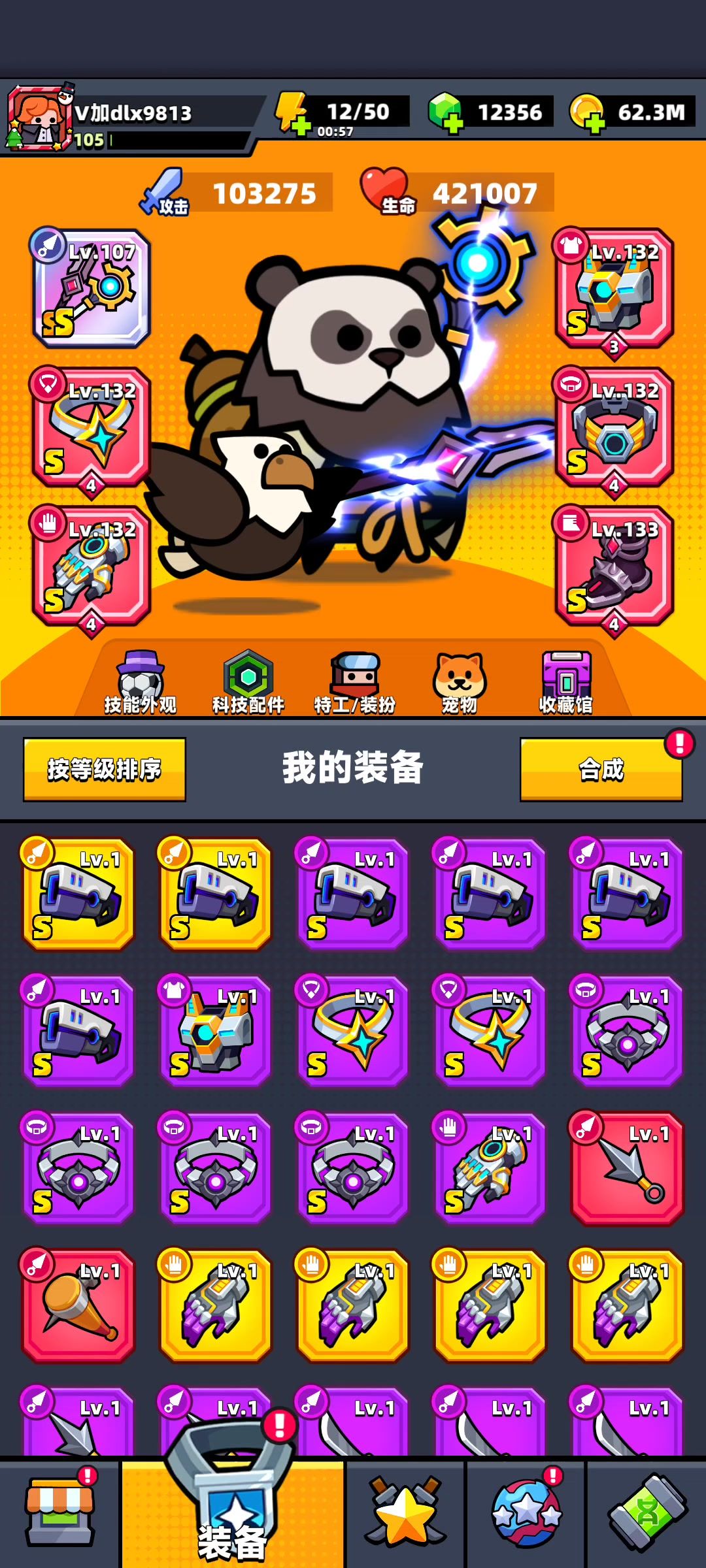Select the equipped SS weapon Lv.107

pos(92,288)
